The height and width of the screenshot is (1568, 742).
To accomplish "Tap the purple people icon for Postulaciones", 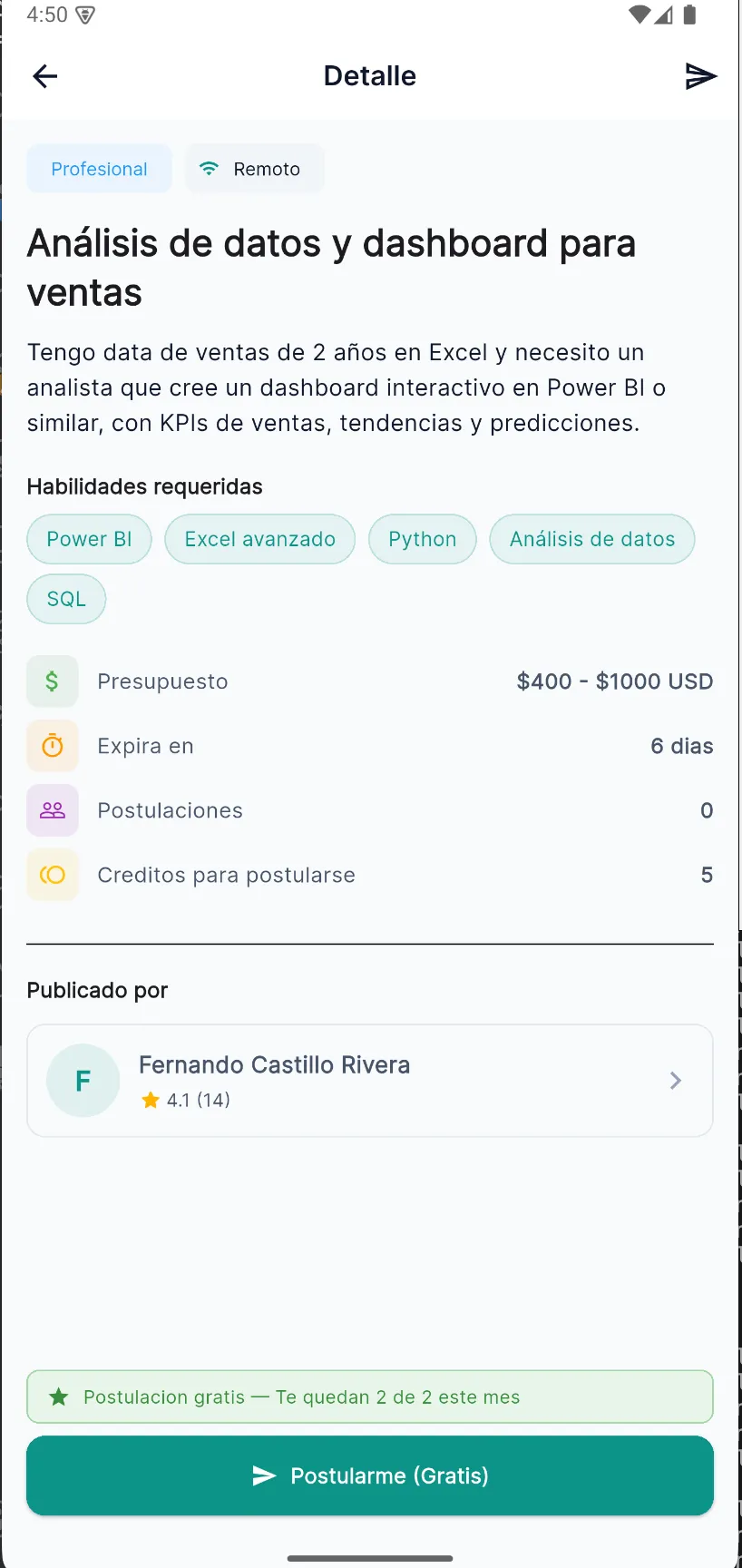I will click(52, 809).
